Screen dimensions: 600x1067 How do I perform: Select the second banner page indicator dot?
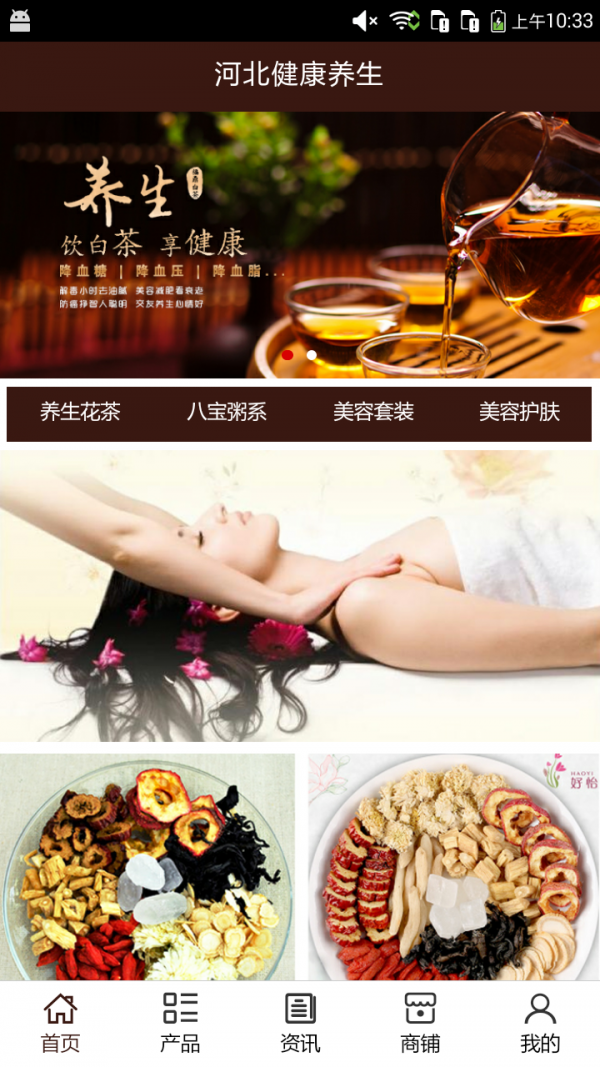pyautogui.click(x=312, y=355)
